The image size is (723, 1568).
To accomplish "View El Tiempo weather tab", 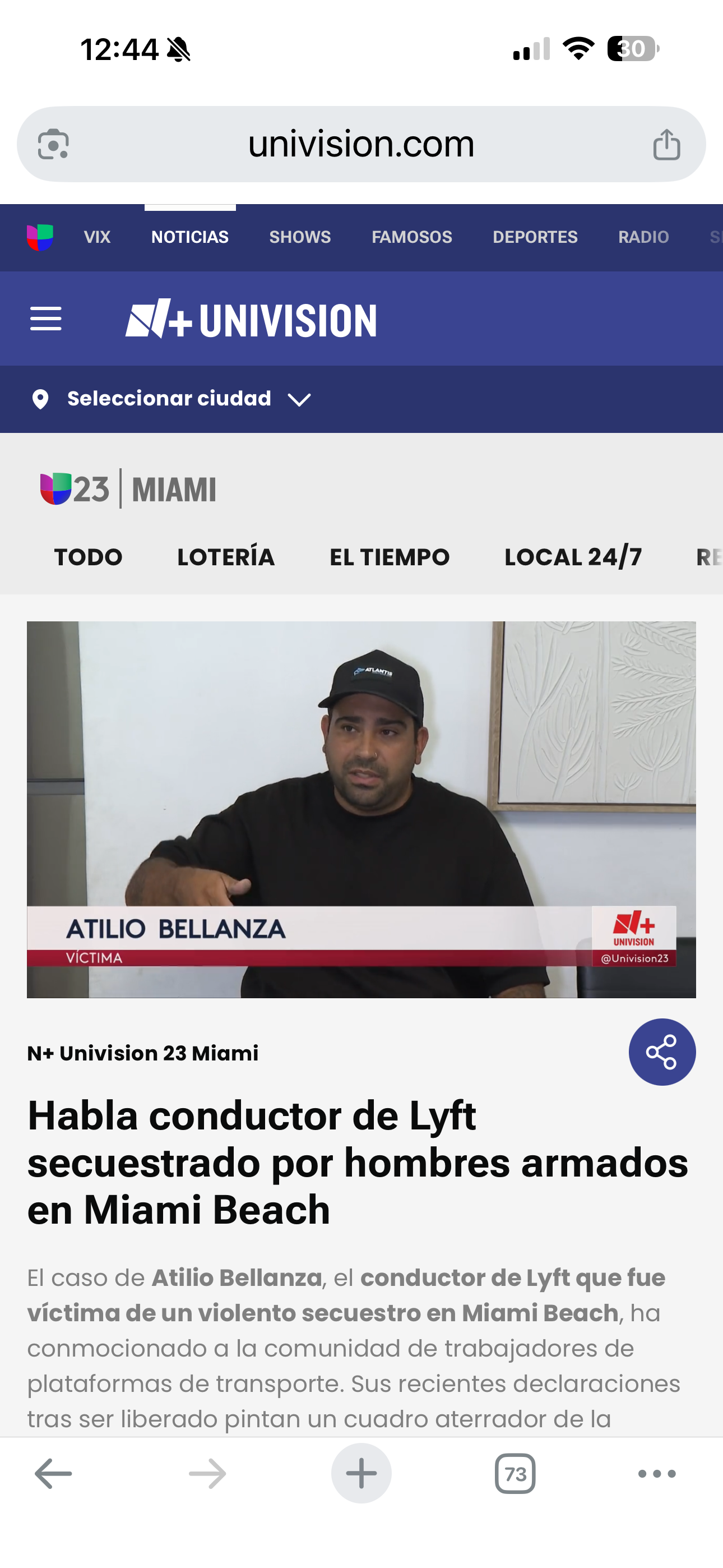I will (x=390, y=557).
